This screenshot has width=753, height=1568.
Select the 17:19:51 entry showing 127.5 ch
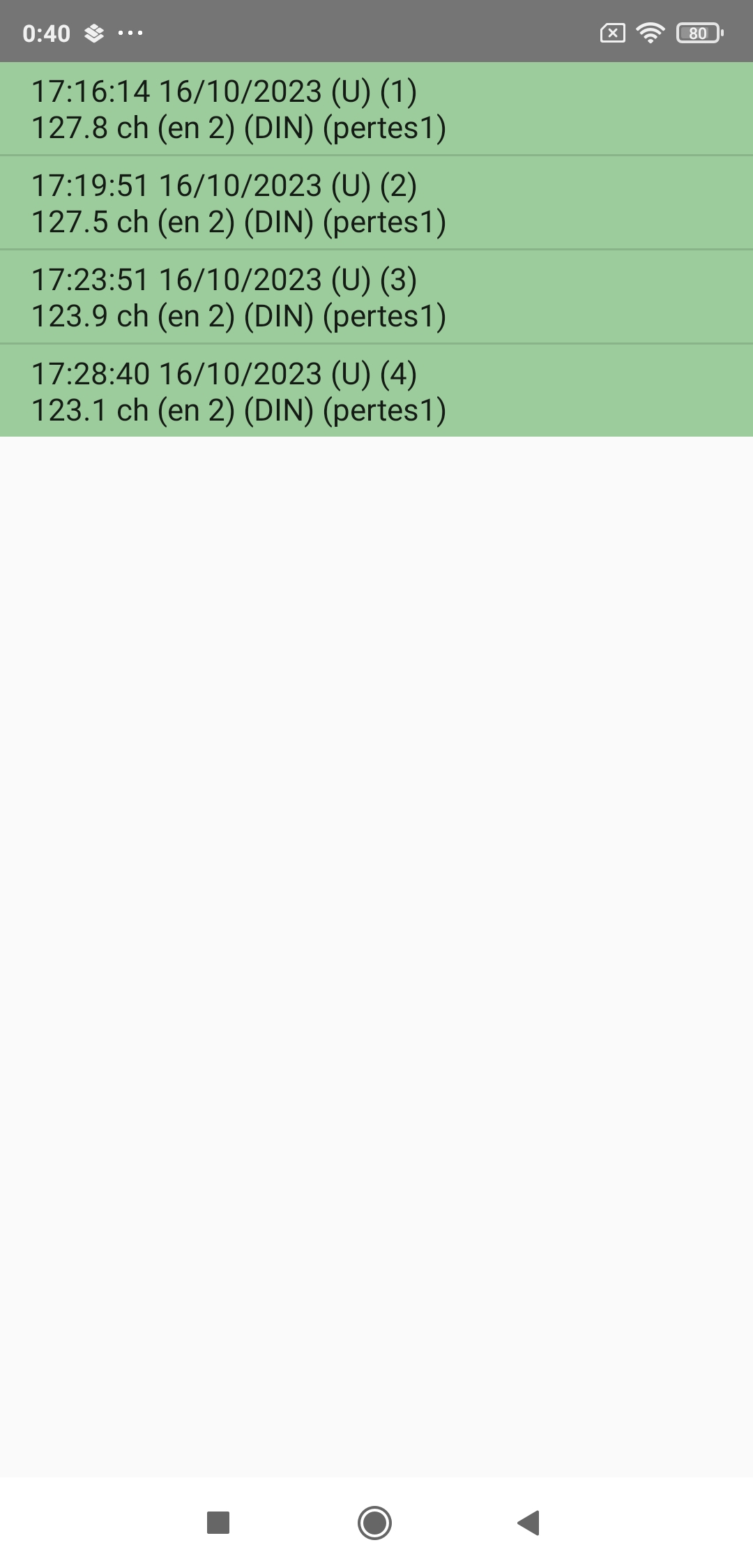[x=376, y=203]
